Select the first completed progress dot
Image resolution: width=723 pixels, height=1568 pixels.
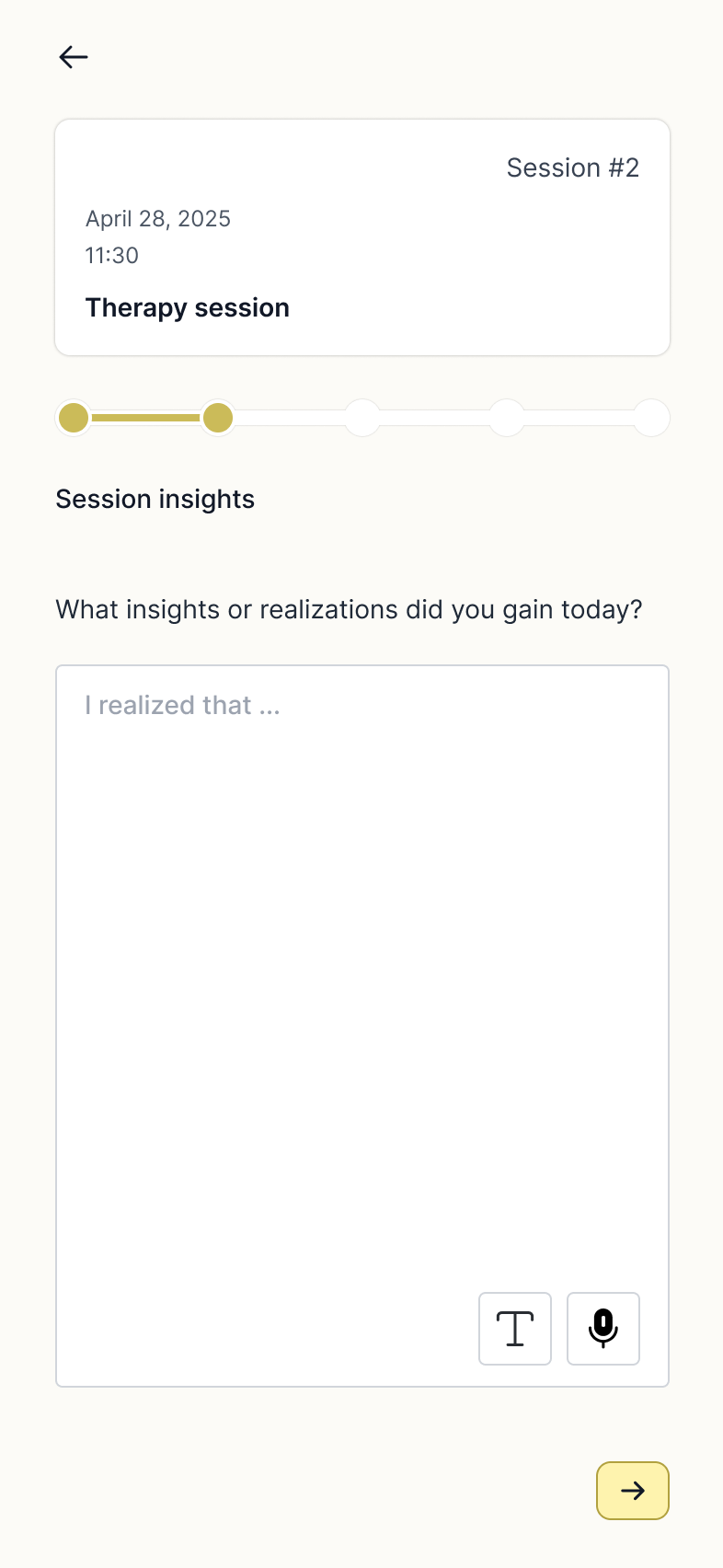click(74, 418)
